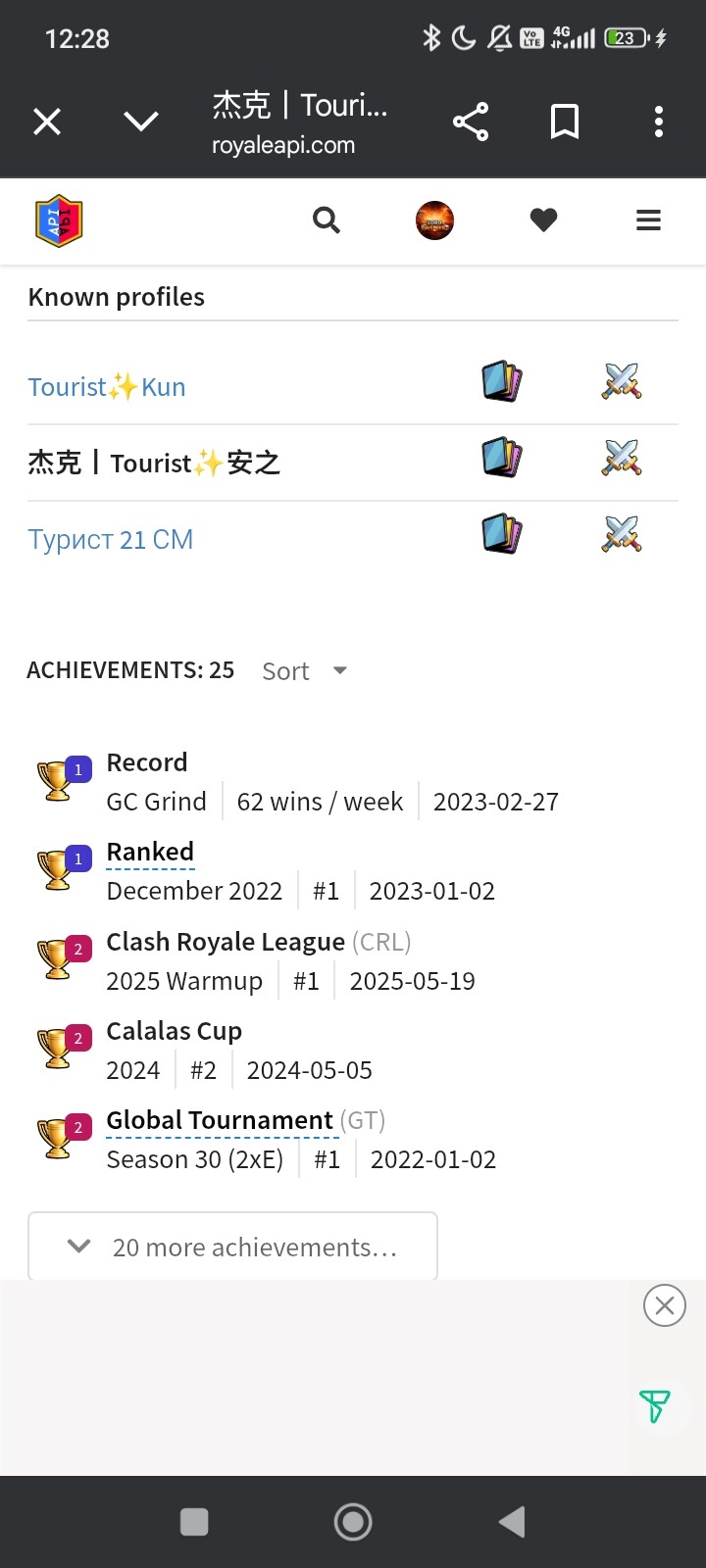
Task: Go to RoyaleAPI home via logo
Action: (59, 220)
